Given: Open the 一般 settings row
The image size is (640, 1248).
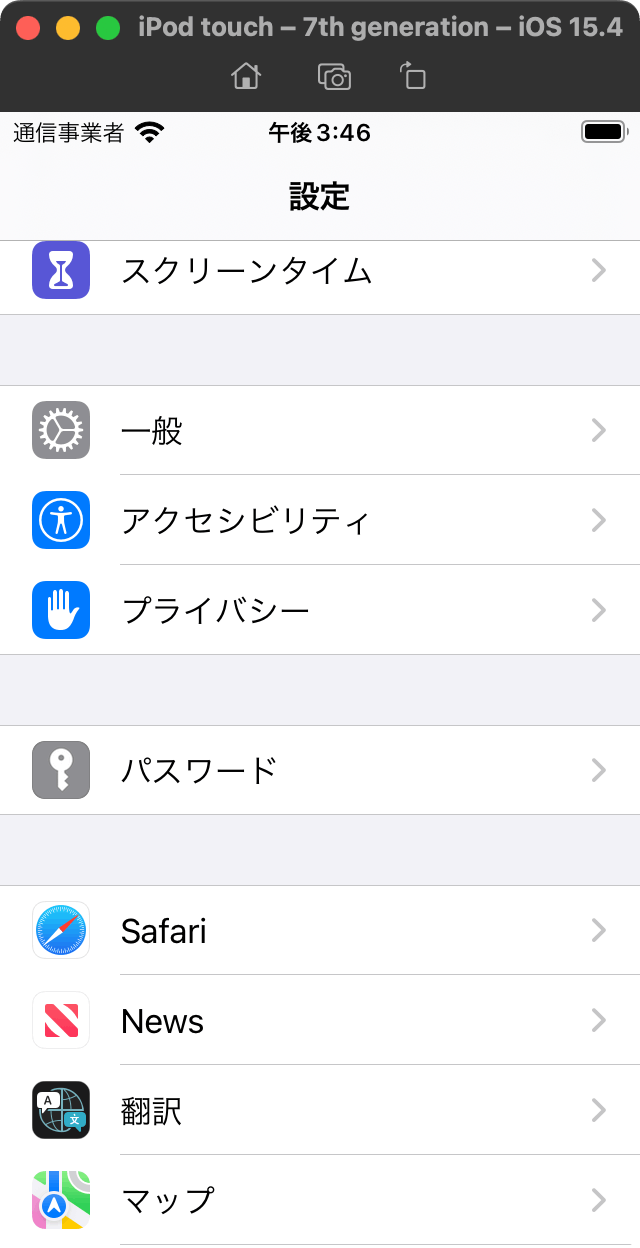Looking at the screenshot, I should point(320,430).
